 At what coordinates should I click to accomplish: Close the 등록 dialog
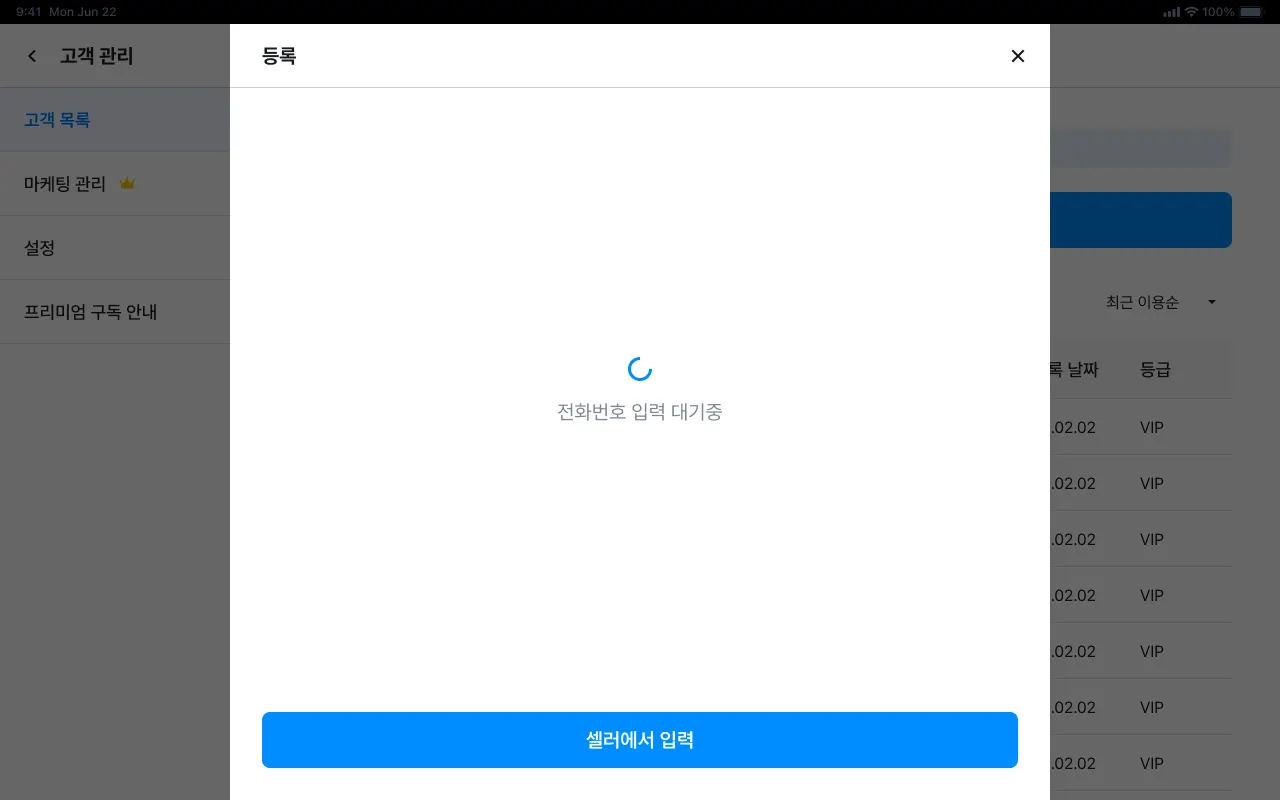(x=1018, y=56)
